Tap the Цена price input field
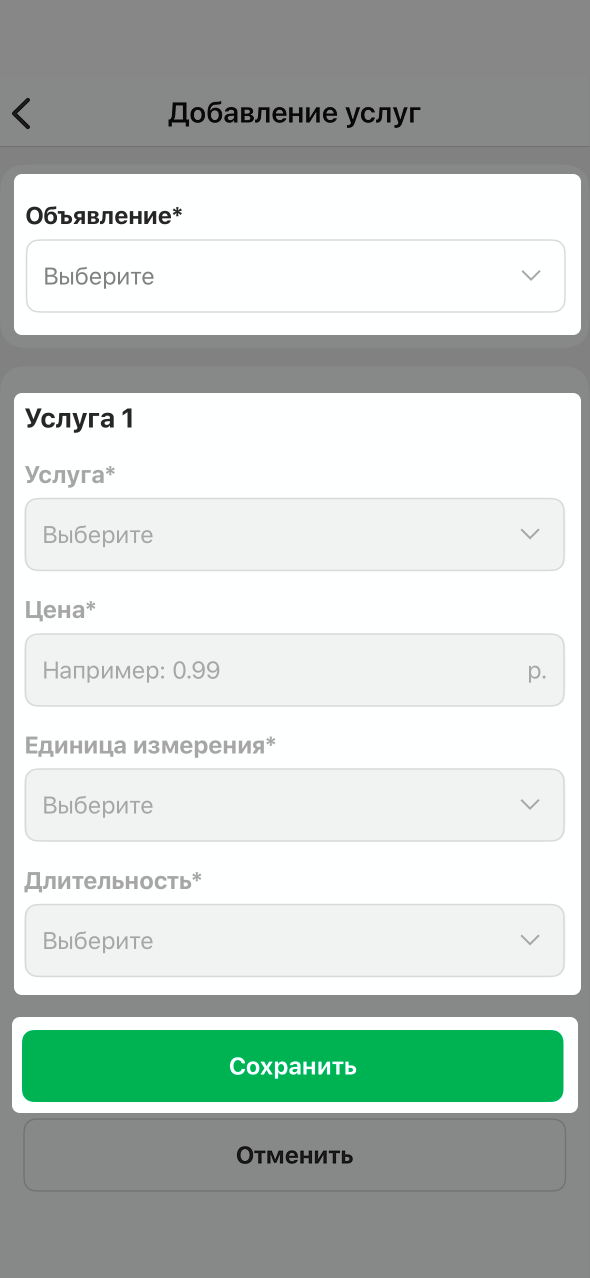Screen dimensions: 590x1278 (x=295, y=670)
